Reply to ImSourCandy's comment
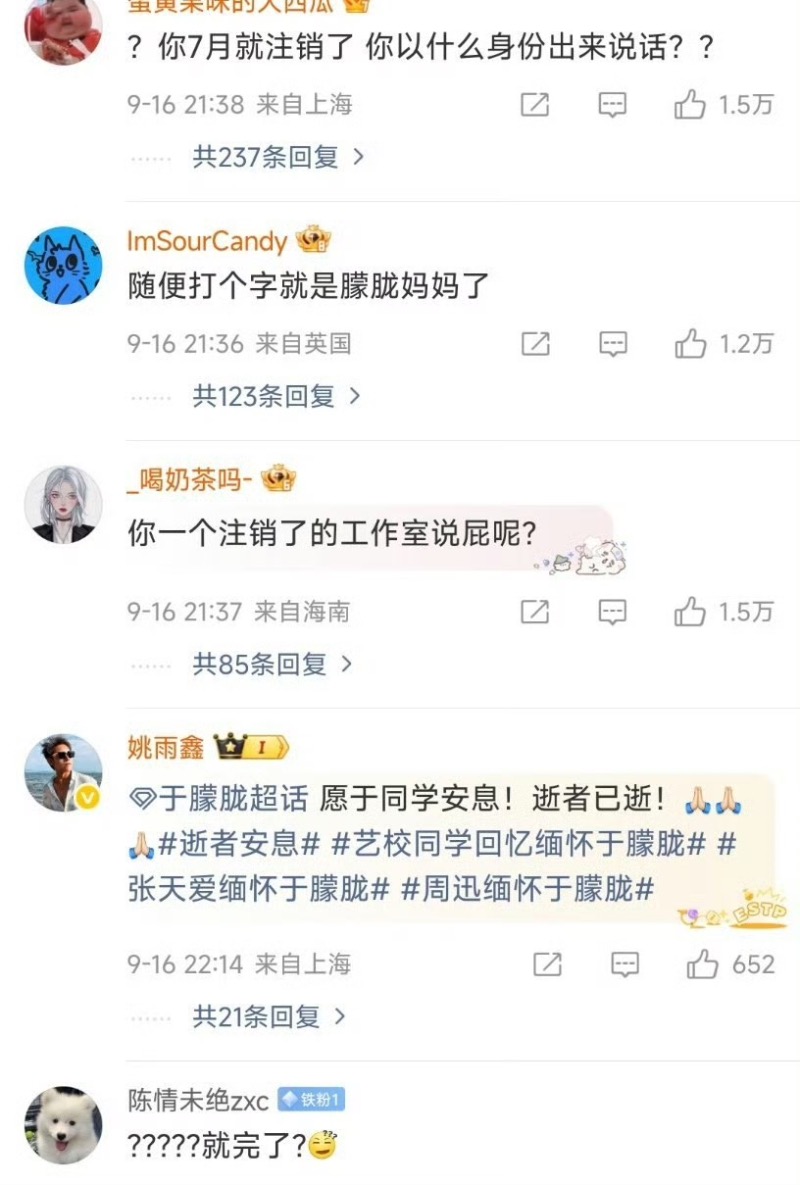800x1185 pixels. pyautogui.click(x=612, y=344)
